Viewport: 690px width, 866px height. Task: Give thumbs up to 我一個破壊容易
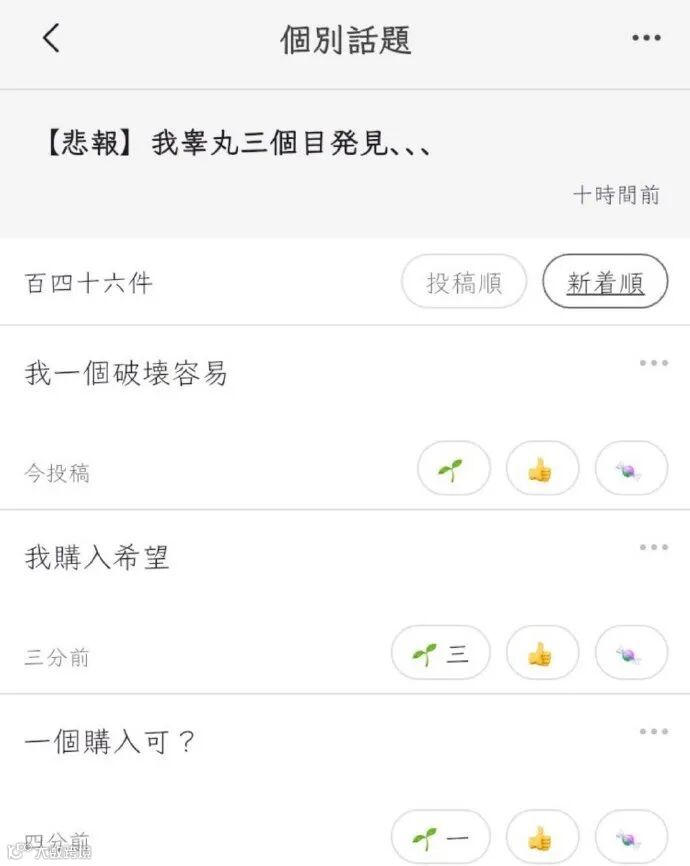coord(542,468)
